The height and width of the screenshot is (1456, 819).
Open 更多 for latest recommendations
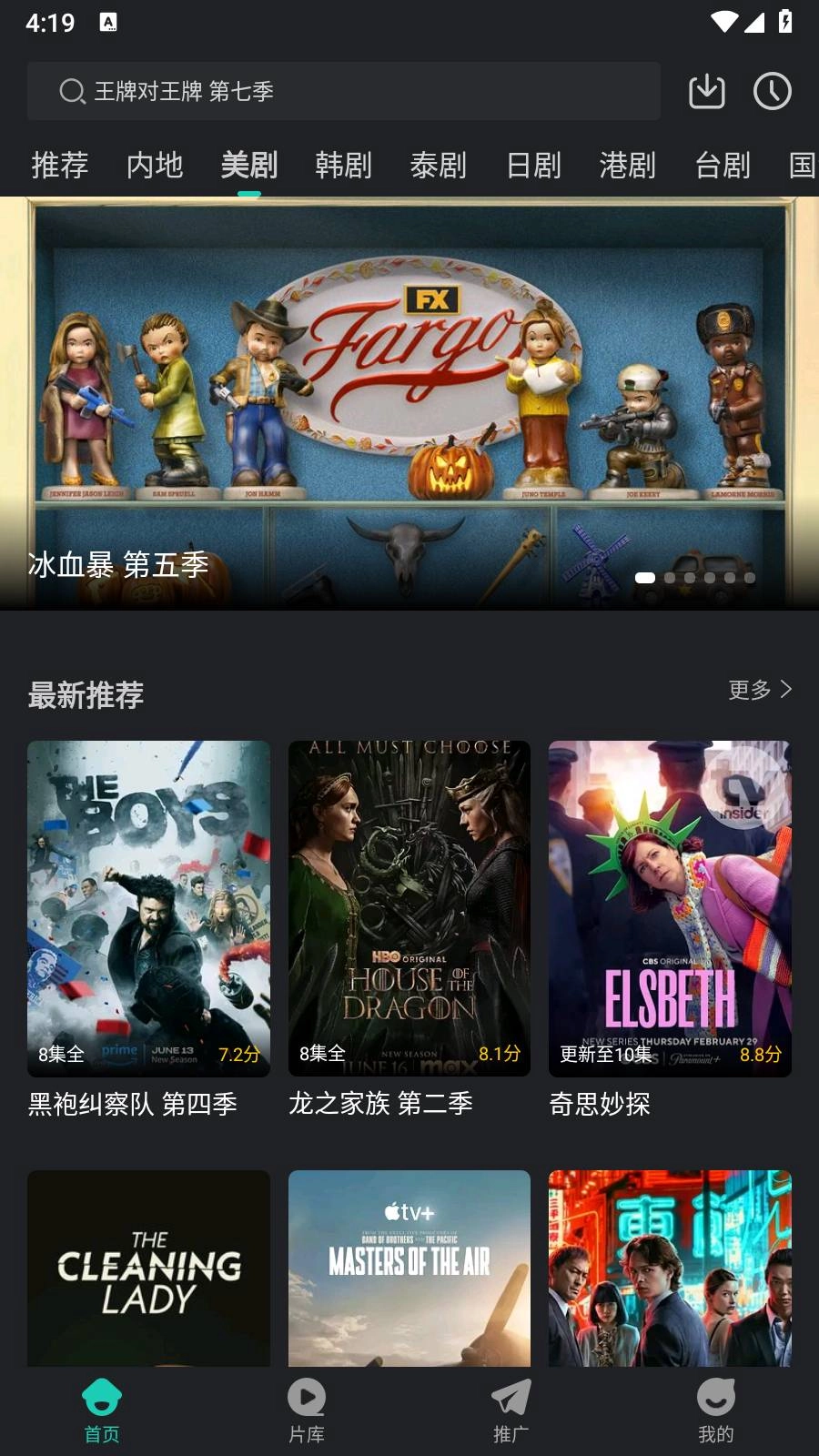point(758,690)
